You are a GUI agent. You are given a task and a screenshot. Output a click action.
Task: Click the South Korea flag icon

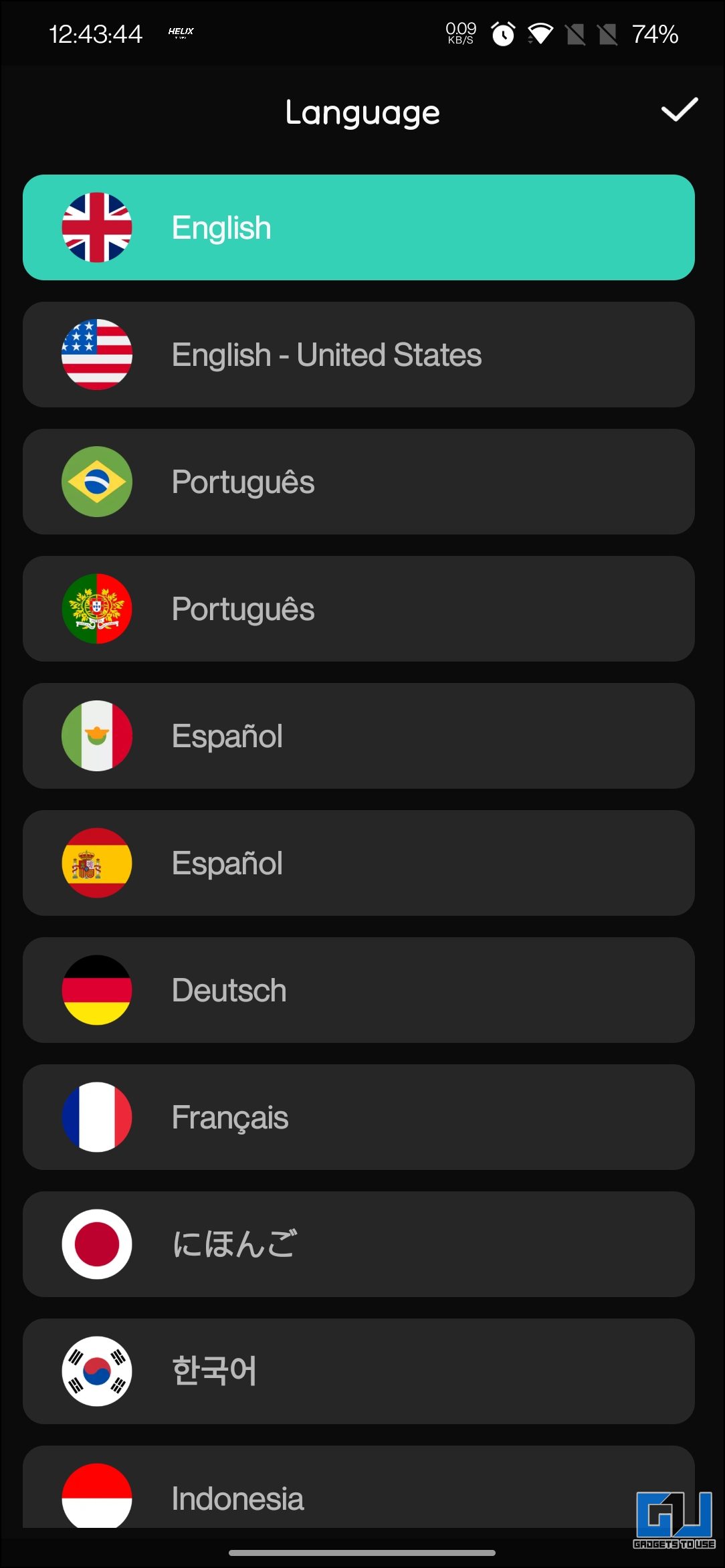point(96,1371)
